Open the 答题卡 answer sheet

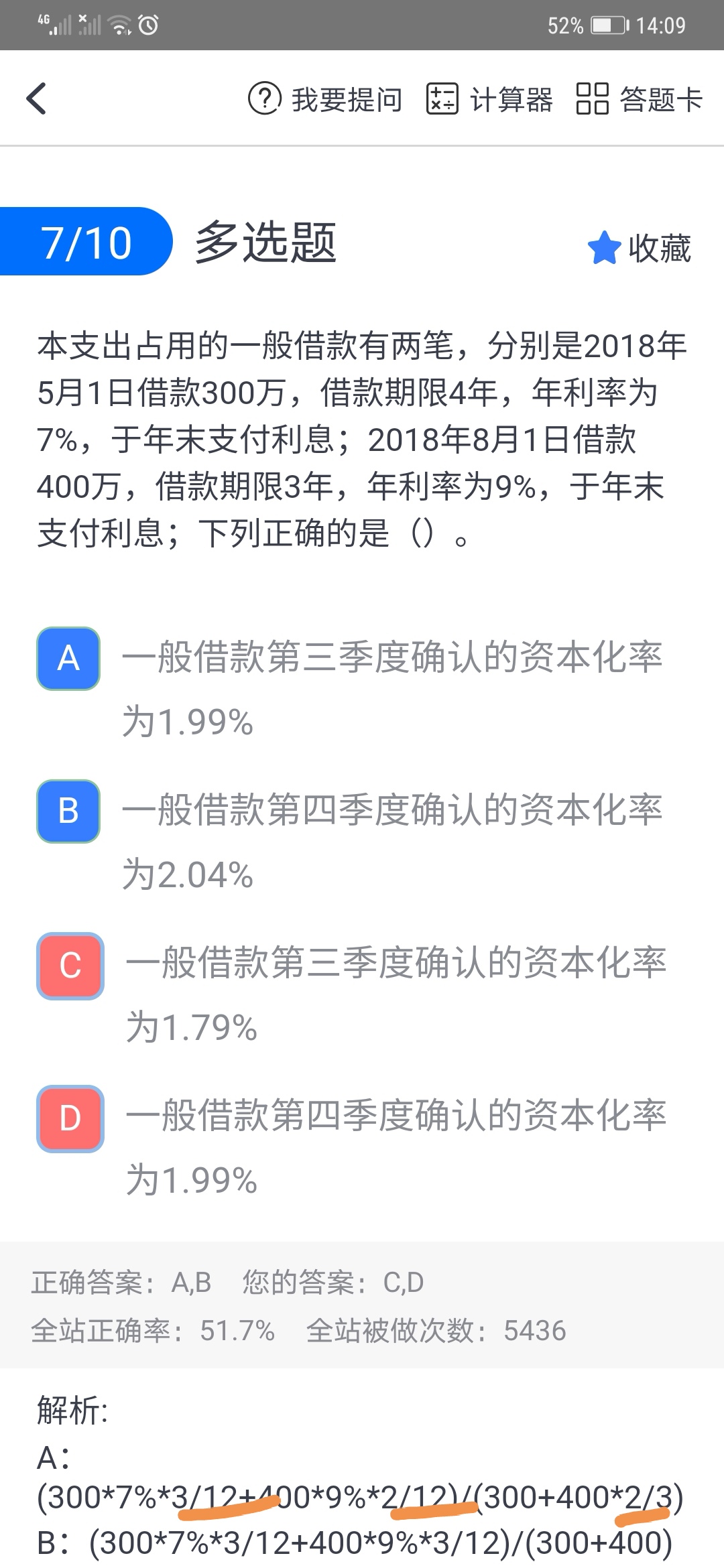(x=639, y=99)
